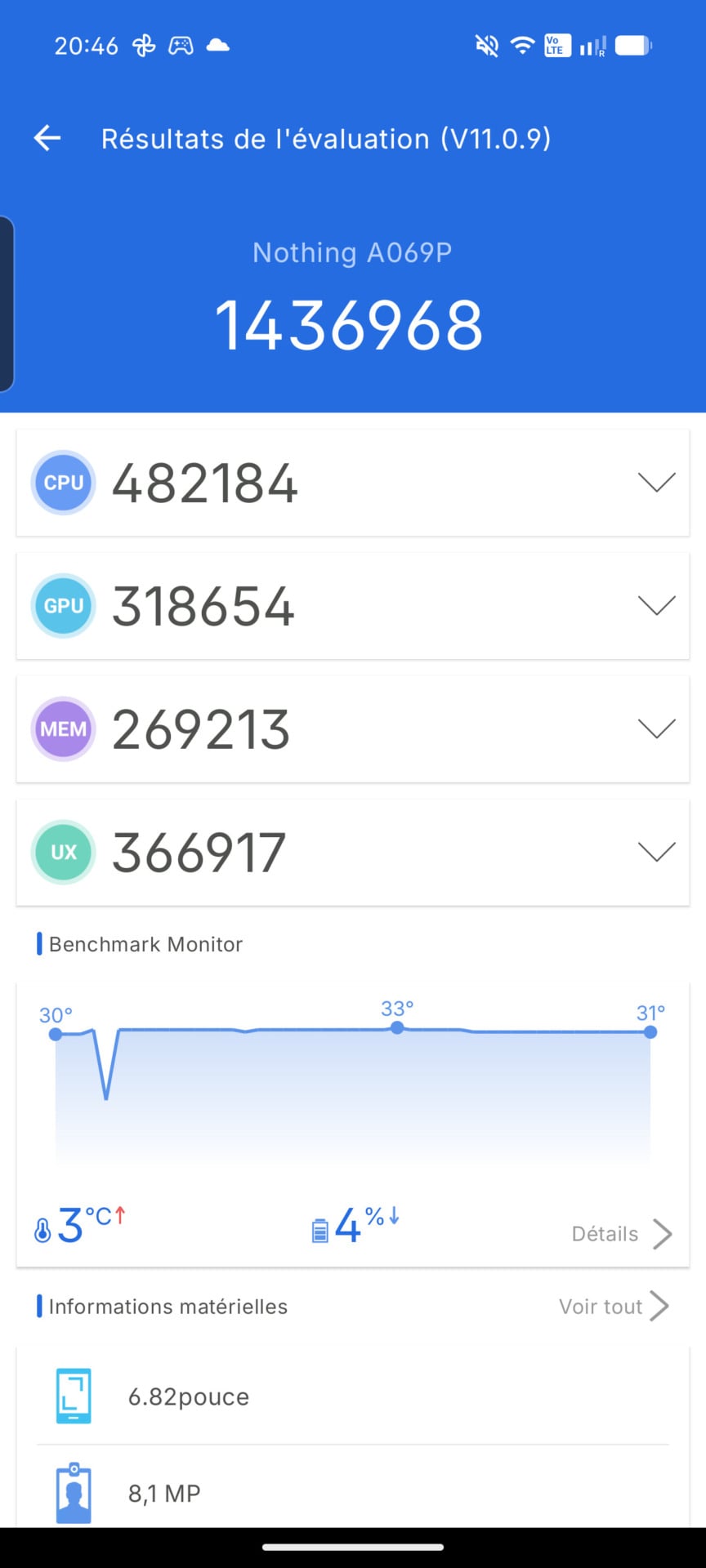The image size is (706, 1568).
Task: Expand the GPU score breakdown
Action: coord(656,606)
